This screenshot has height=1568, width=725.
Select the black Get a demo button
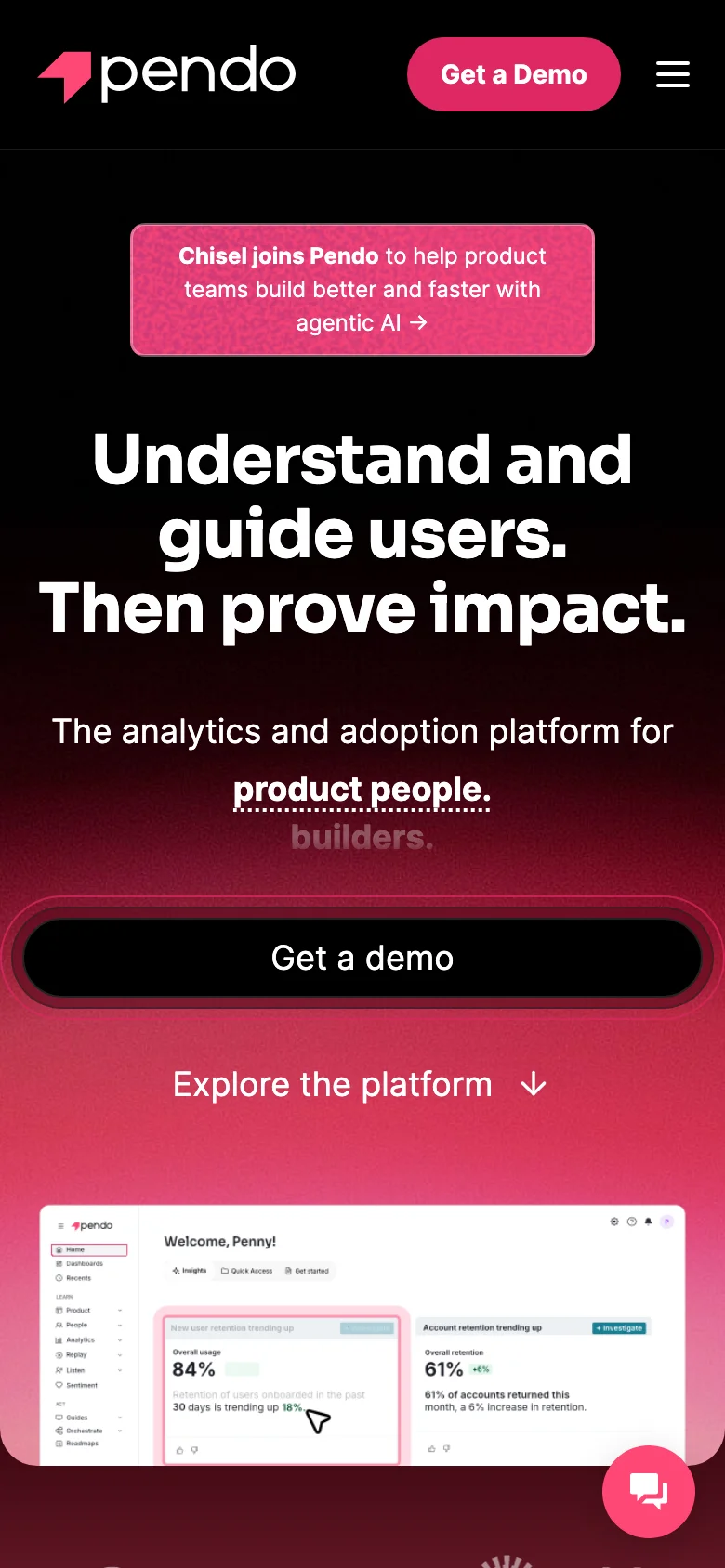pyautogui.click(x=362, y=958)
